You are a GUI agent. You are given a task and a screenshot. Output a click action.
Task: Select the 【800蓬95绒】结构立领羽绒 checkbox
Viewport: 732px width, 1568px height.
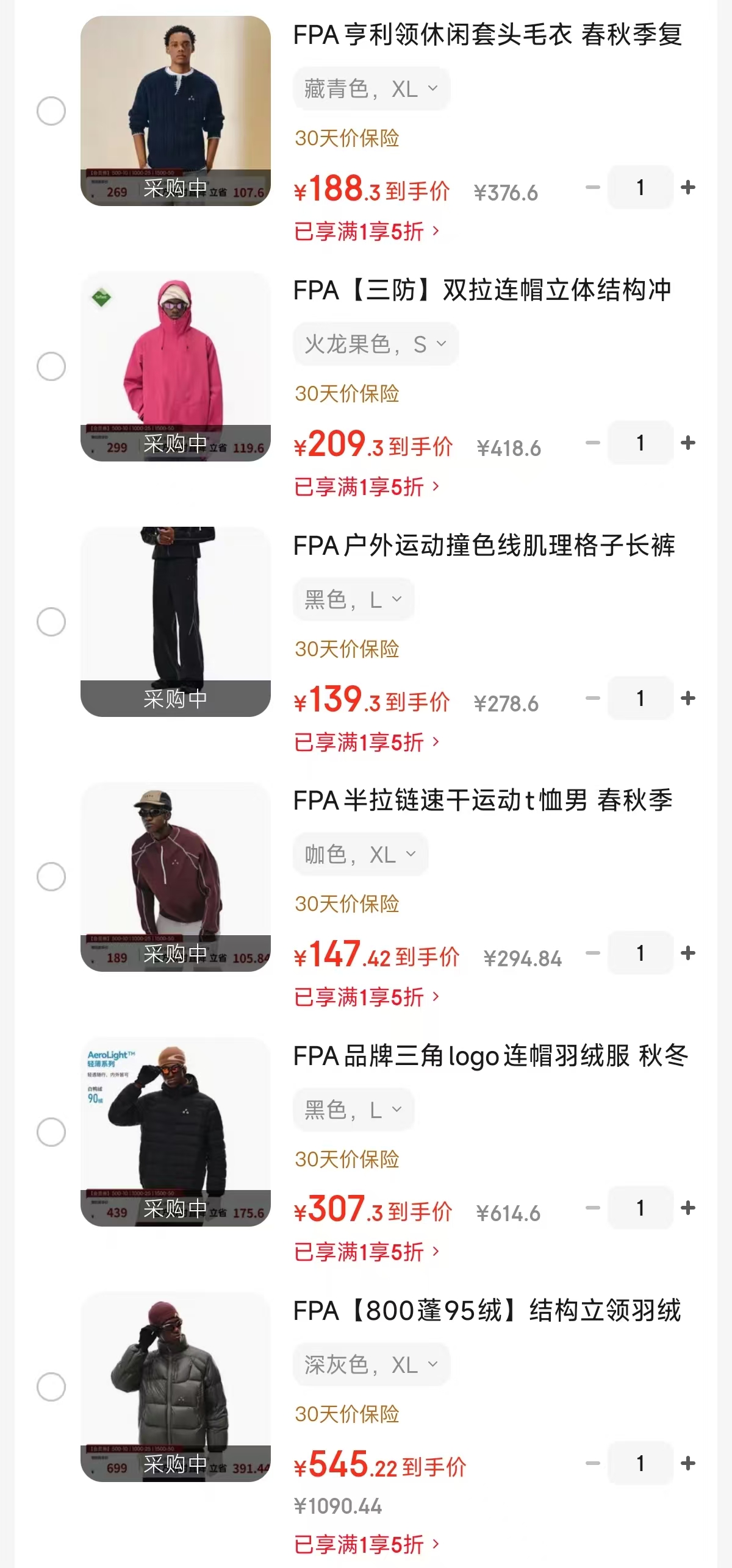tap(51, 1387)
